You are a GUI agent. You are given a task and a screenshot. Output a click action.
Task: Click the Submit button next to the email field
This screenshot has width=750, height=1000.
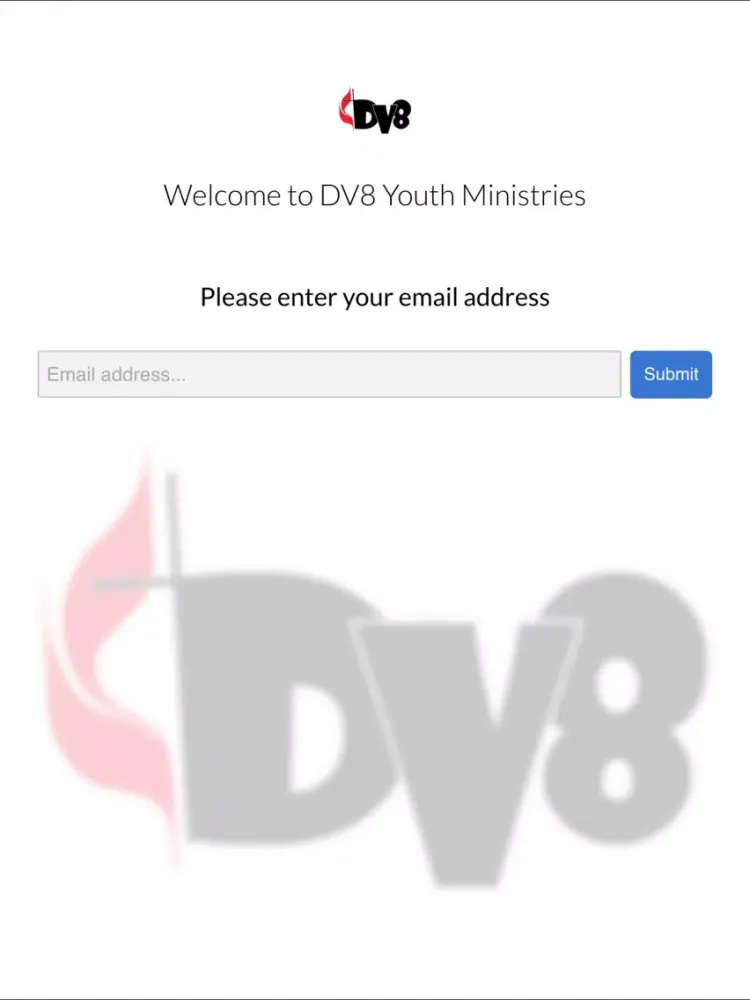671,374
